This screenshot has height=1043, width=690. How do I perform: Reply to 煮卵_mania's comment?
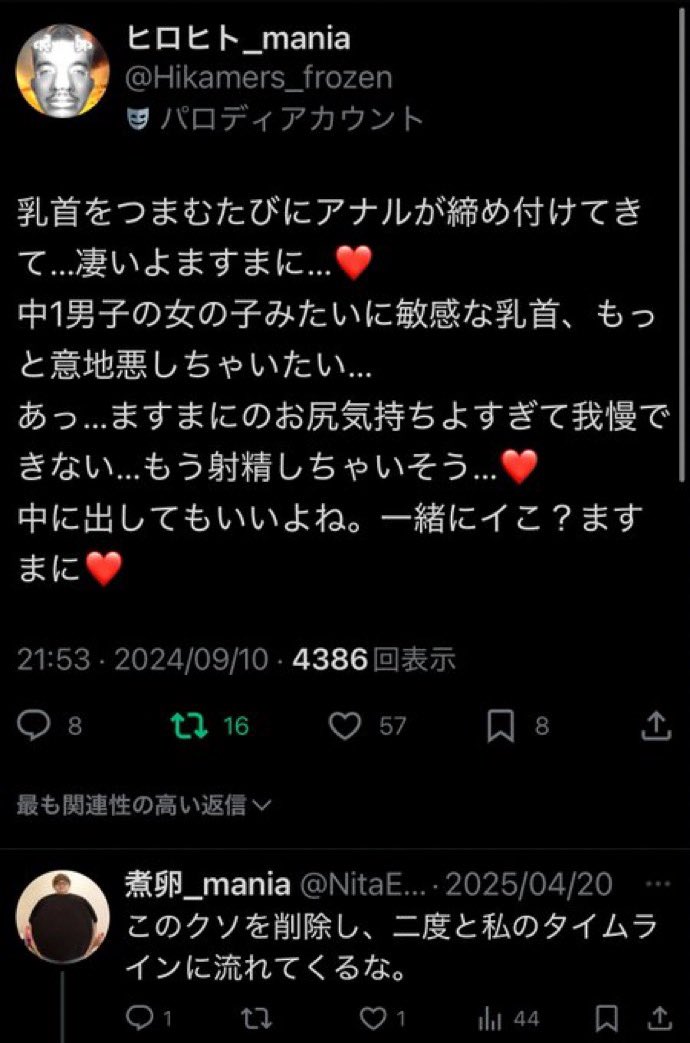point(141,1018)
